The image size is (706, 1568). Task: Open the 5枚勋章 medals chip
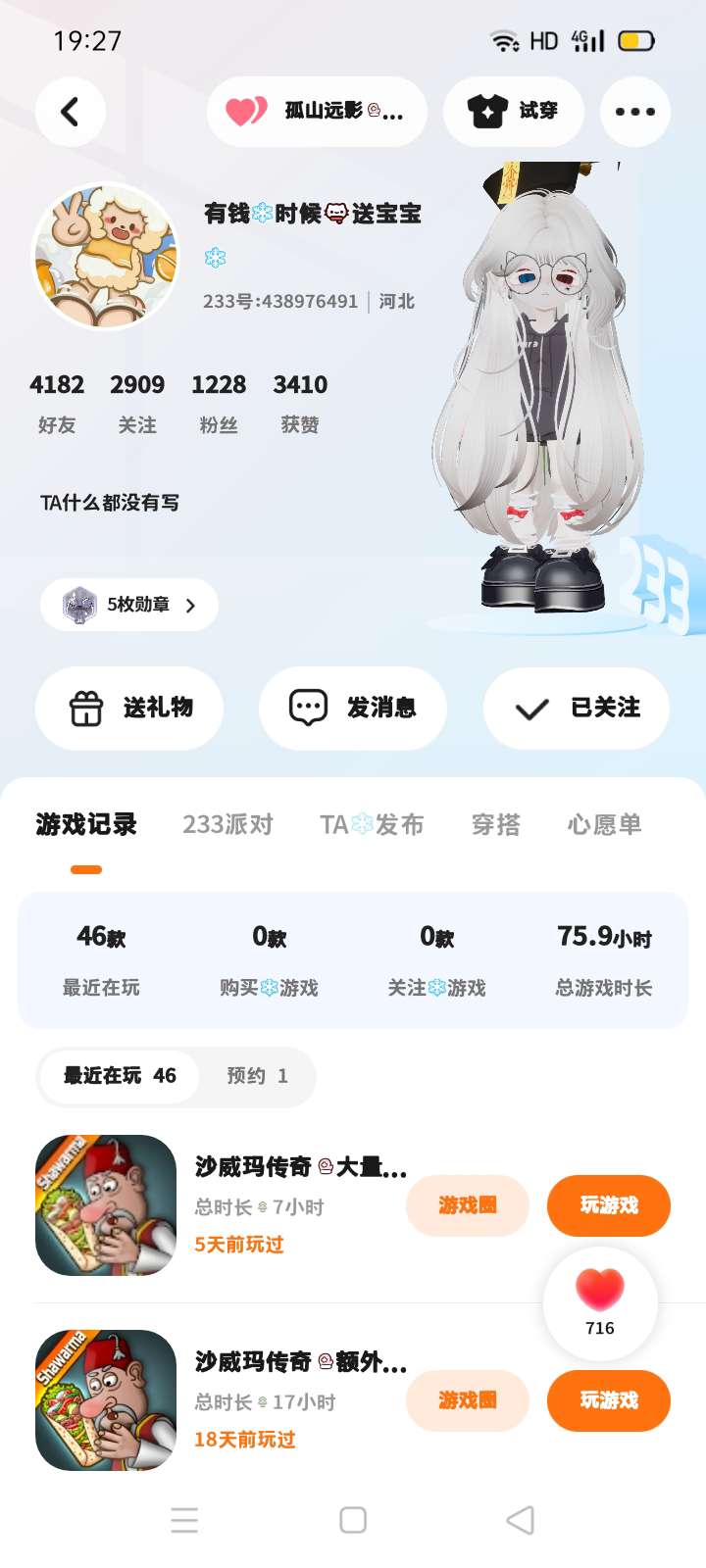pyautogui.click(x=129, y=605)
